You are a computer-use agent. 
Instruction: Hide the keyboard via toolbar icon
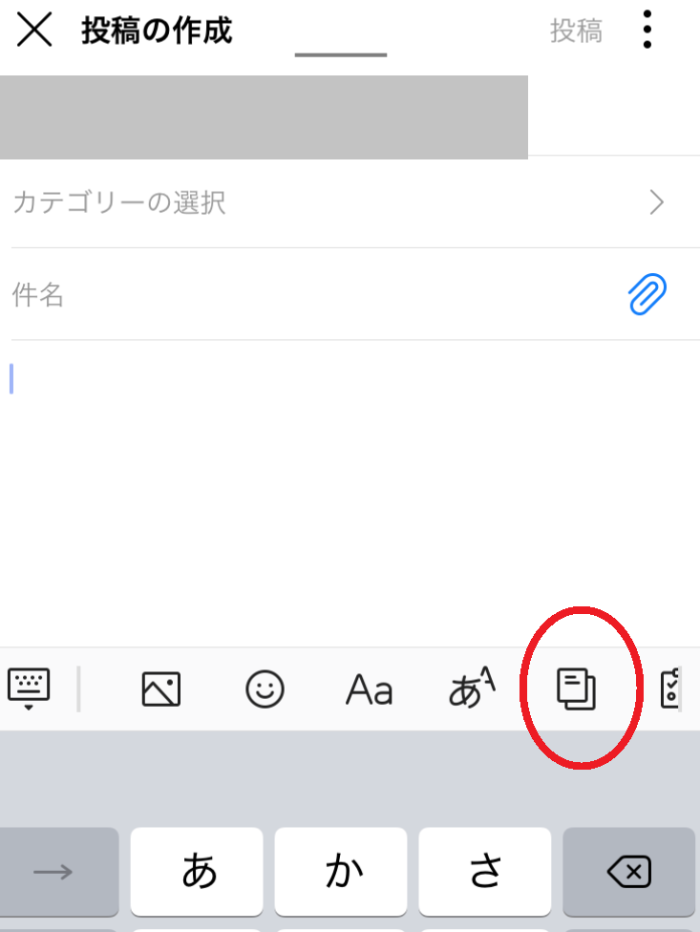[x=29, y=688]
